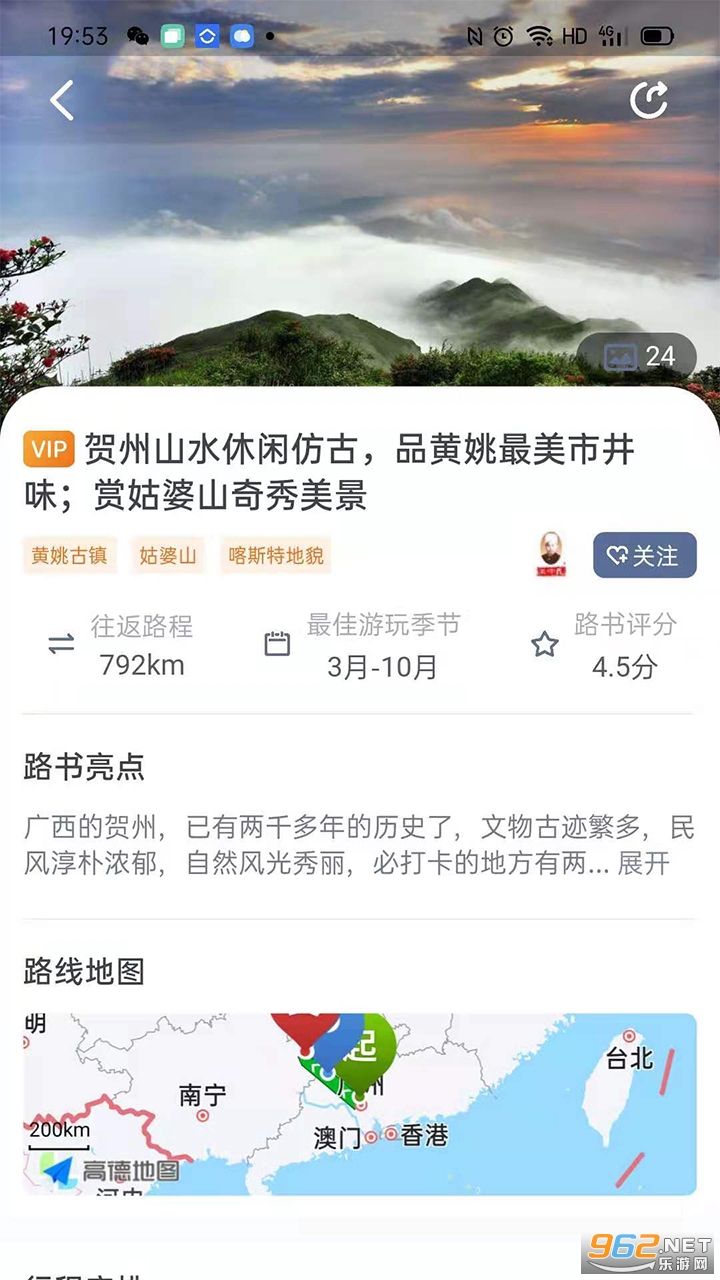The image size is (720, 1280).
Task: Select the 黄姚古镇 tag
Action: pos(69,555)
